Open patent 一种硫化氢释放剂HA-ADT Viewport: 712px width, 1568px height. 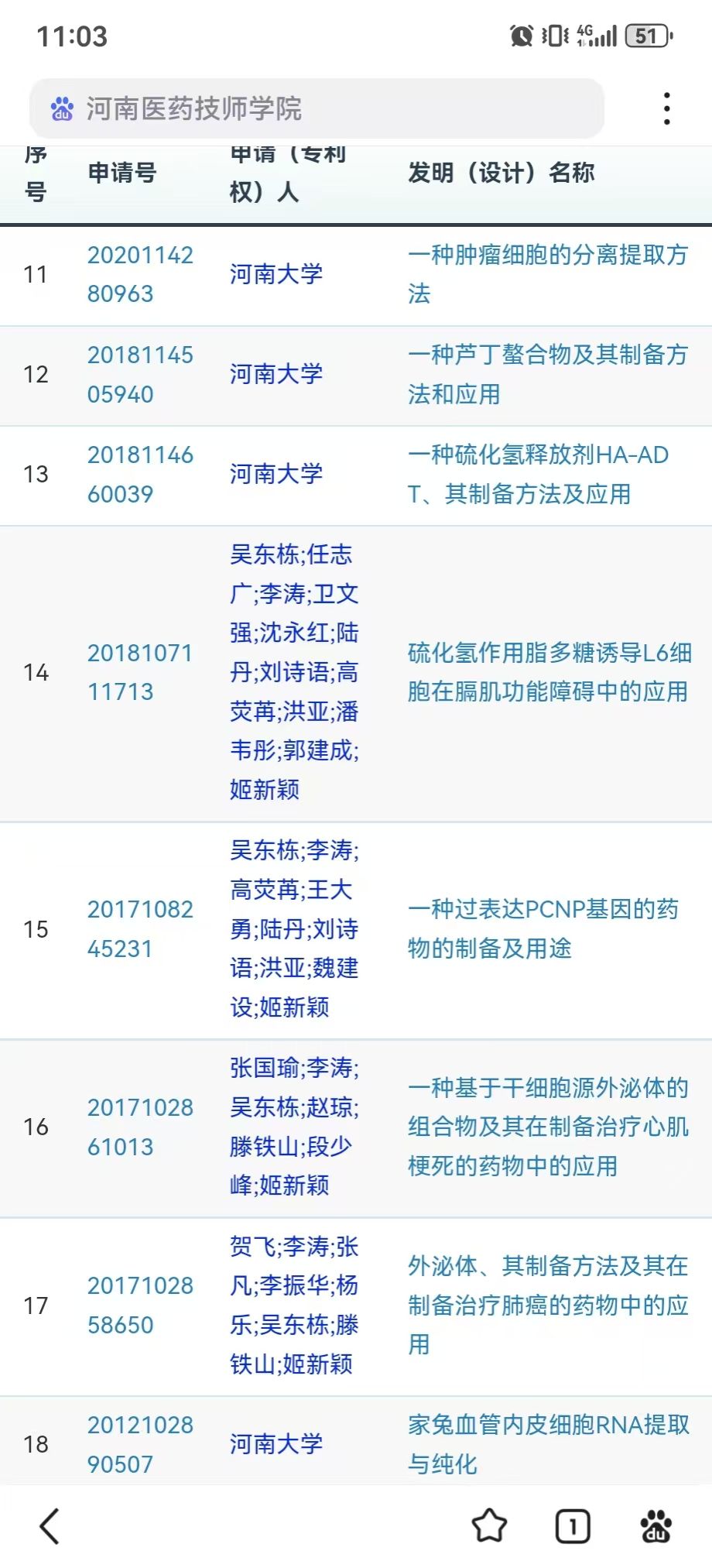(x=539, y=474)
